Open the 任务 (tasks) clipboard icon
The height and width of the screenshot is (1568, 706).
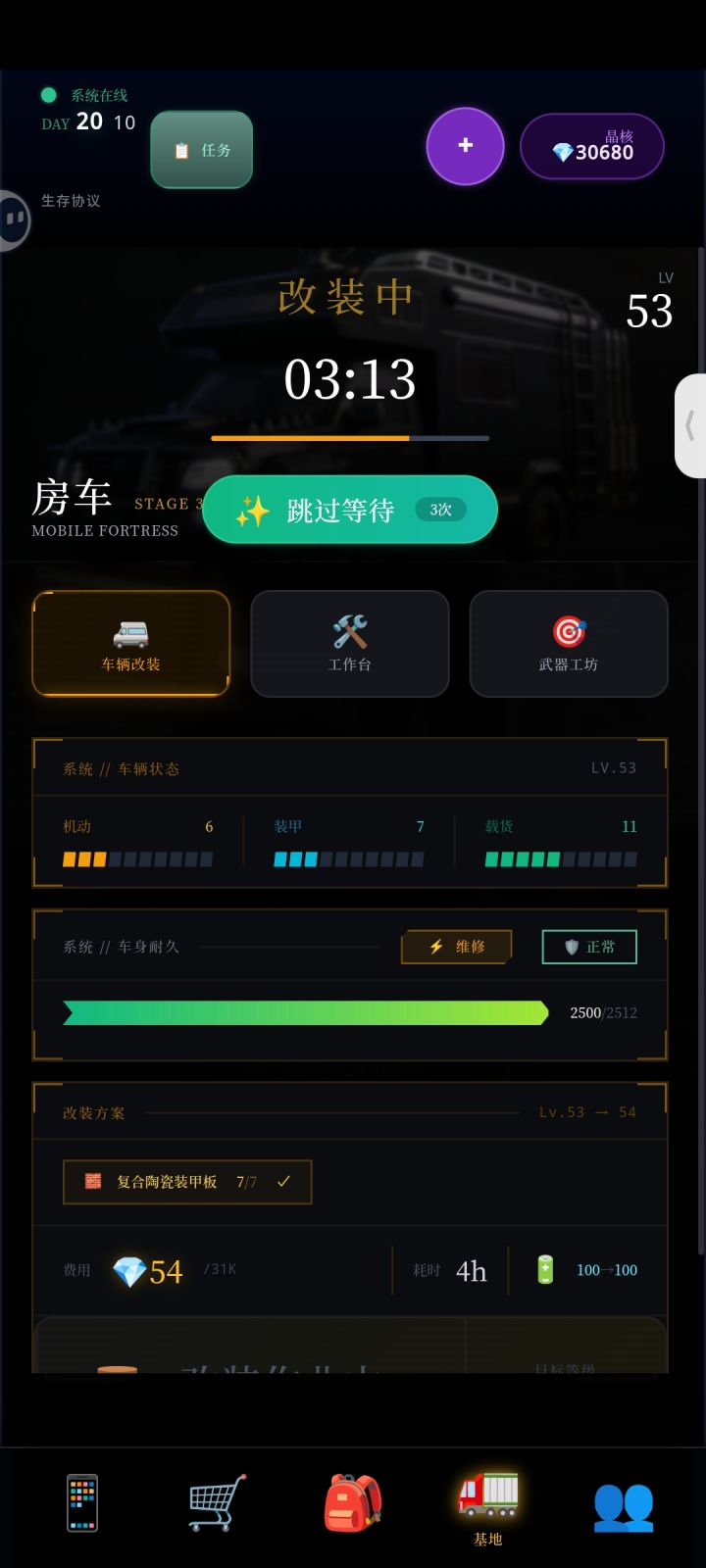(201, 149)
